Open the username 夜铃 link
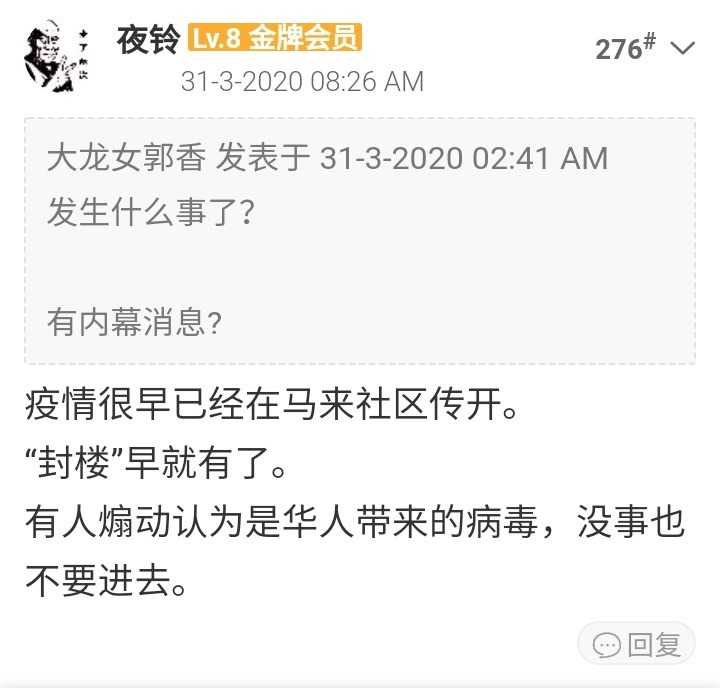The height and width of the screenshot is (688, 720). (148, 40)
